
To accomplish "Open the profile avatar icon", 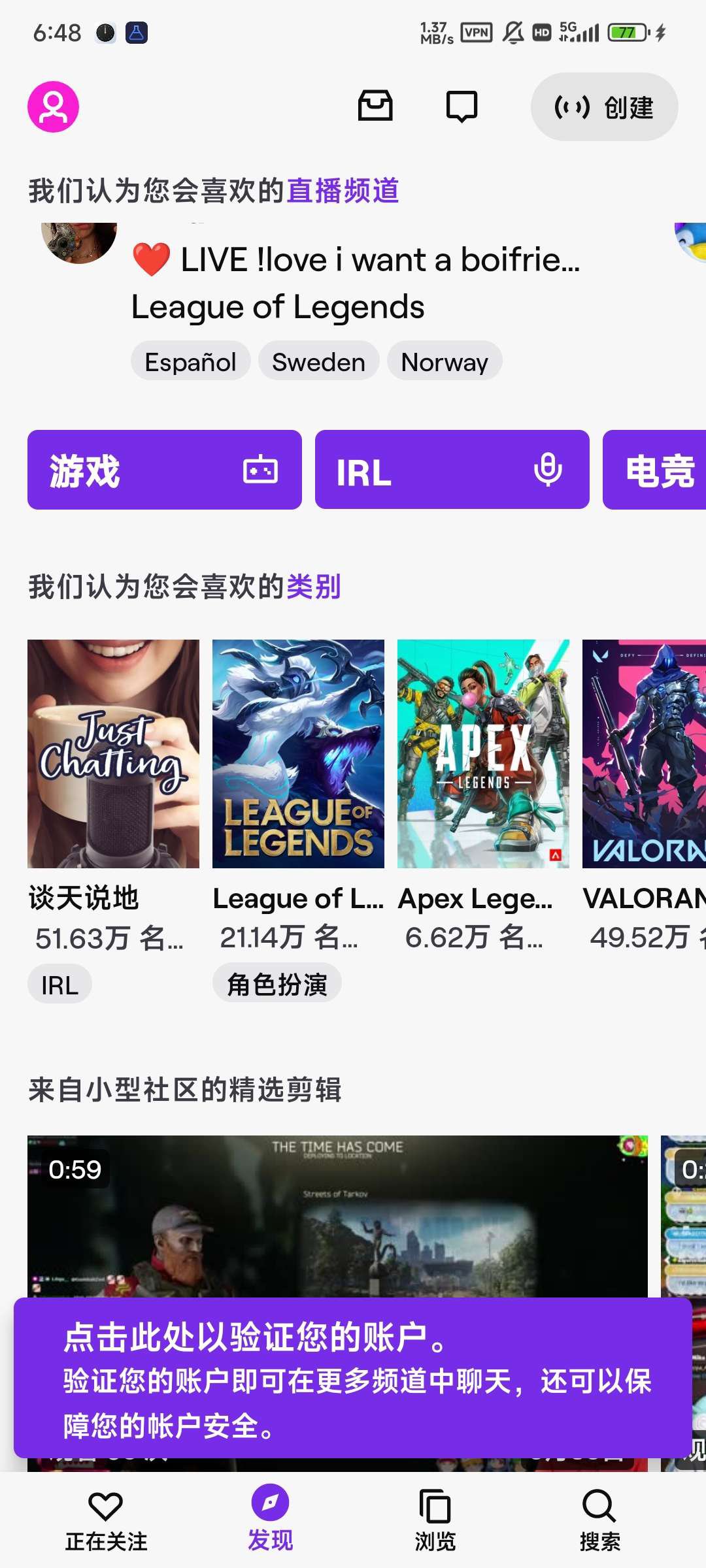I will [53, 106].
